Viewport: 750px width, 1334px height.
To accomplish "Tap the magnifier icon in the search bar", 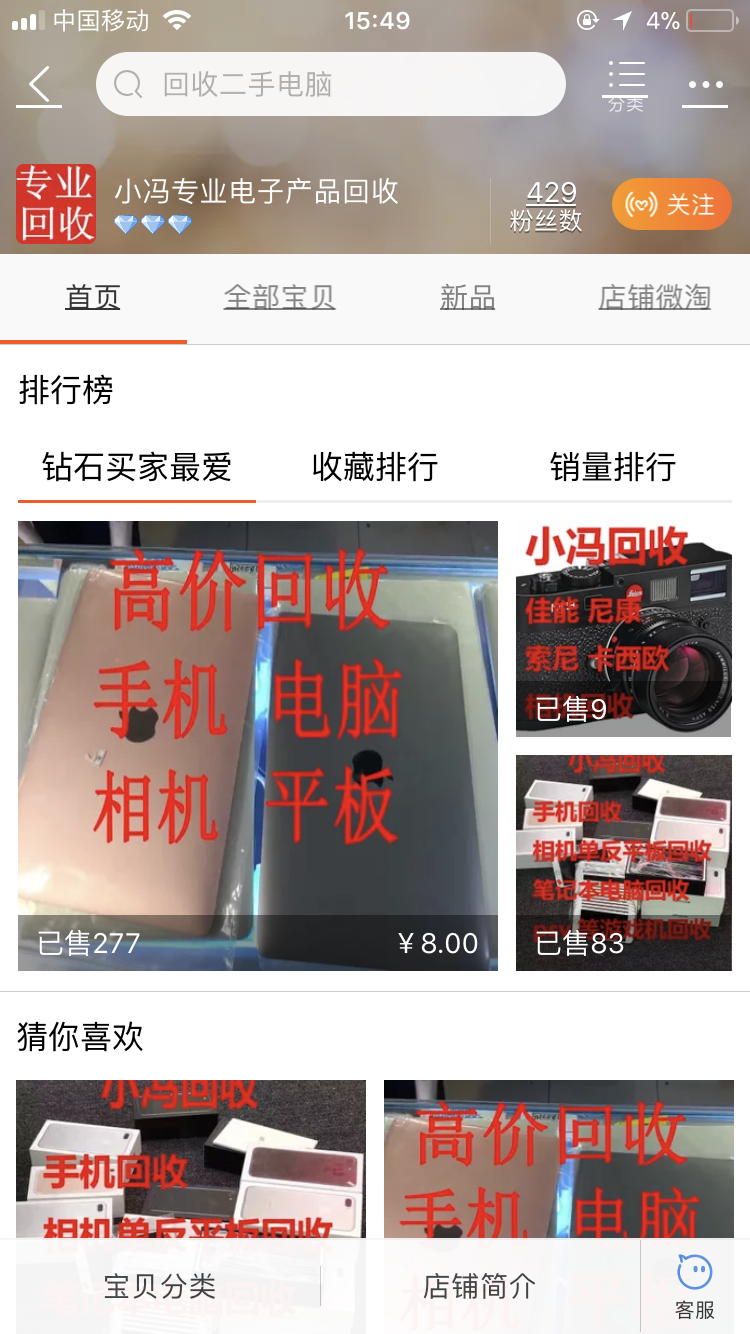I will (x=126, y=84).
